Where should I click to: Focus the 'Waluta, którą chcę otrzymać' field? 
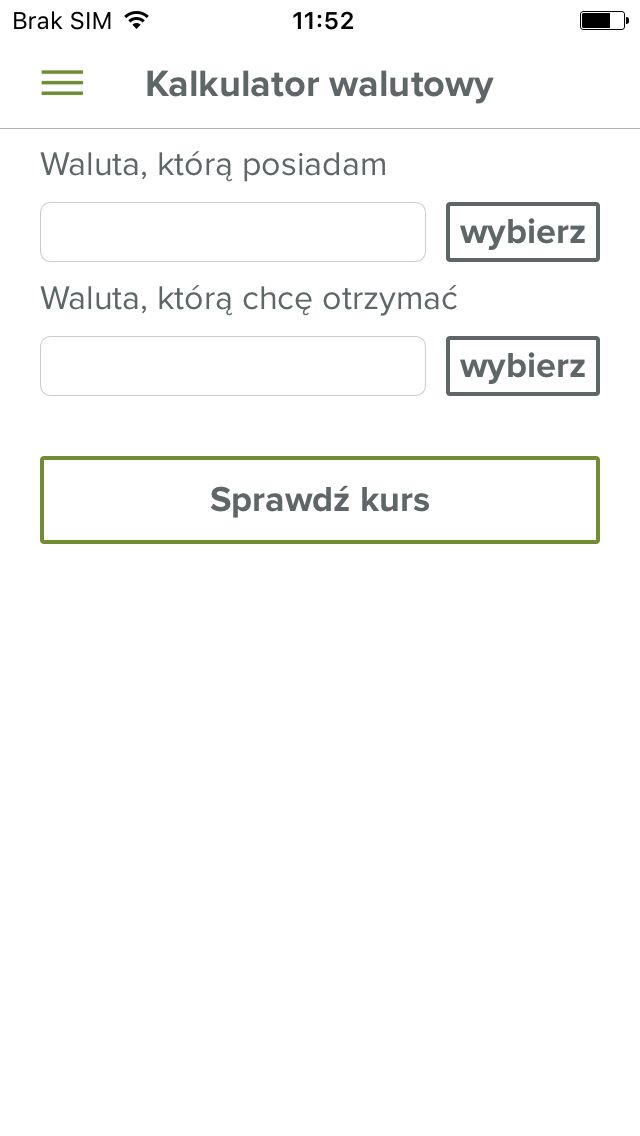pos(233,366)
